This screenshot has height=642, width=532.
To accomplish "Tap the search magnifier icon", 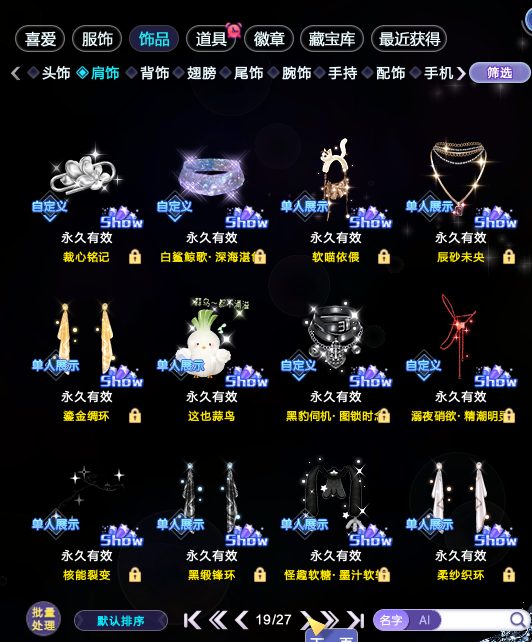I will pos(517,620).
